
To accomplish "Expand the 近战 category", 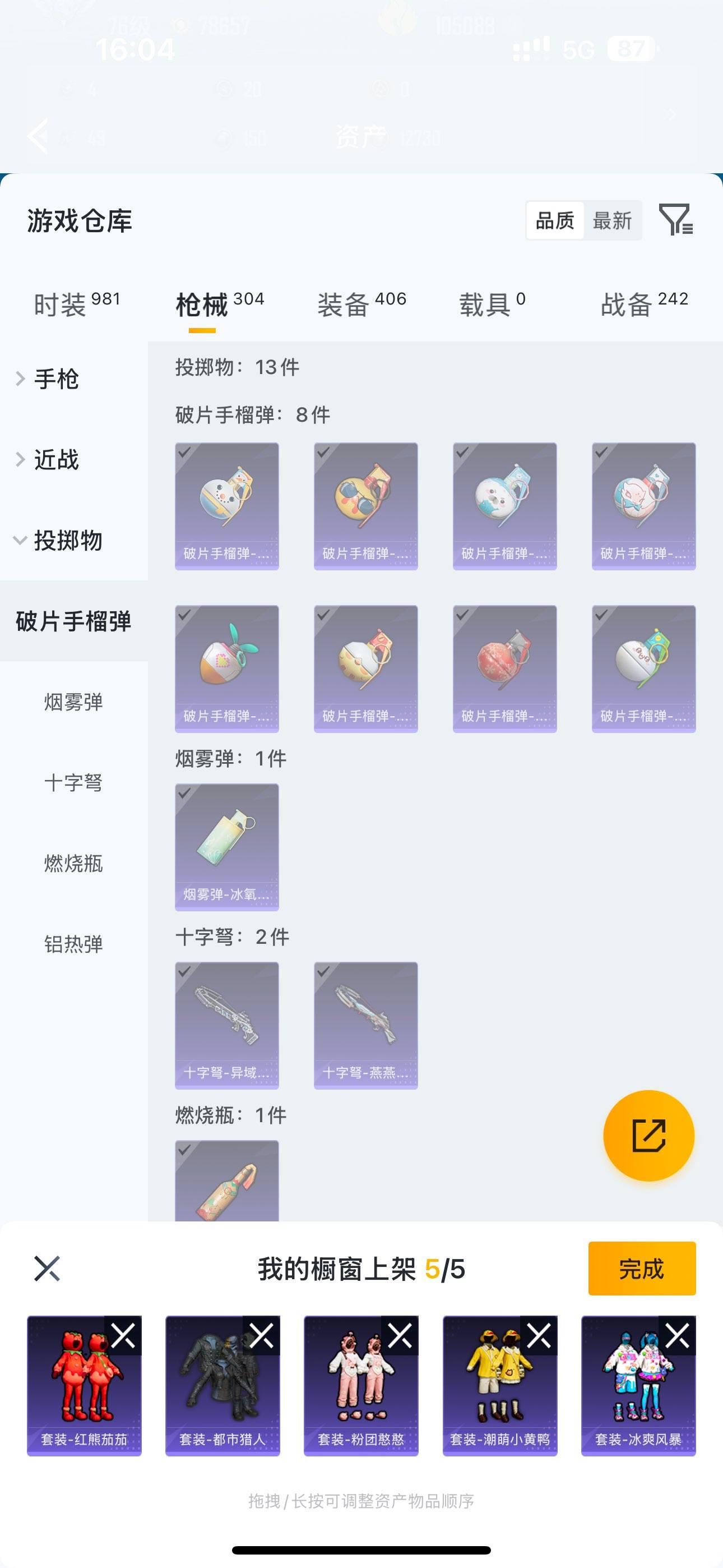I will coord(56,459).
